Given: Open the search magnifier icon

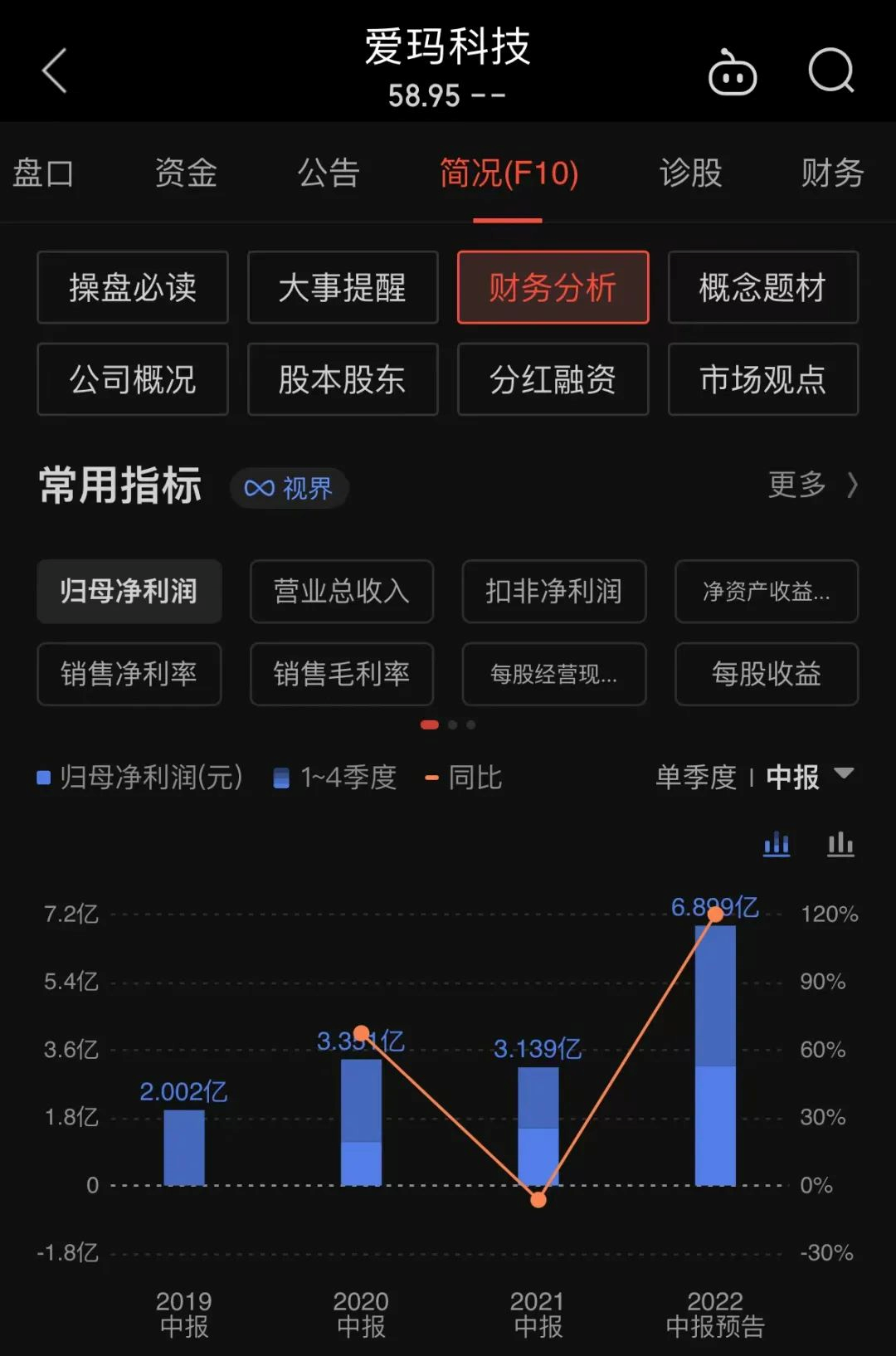Looking at the screenshot, I should (830, 71).
